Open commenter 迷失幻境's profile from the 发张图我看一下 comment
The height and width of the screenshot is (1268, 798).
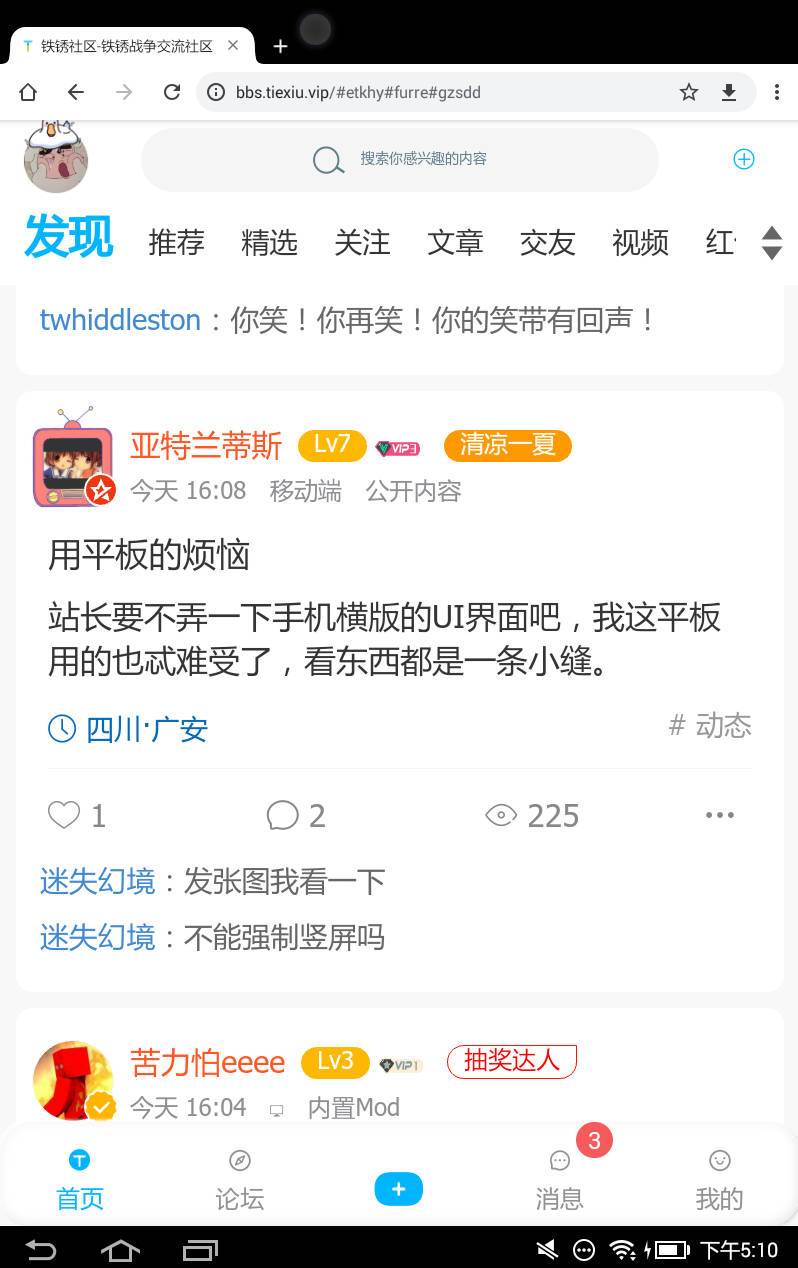pyautogui.click(x=97, y=882)
